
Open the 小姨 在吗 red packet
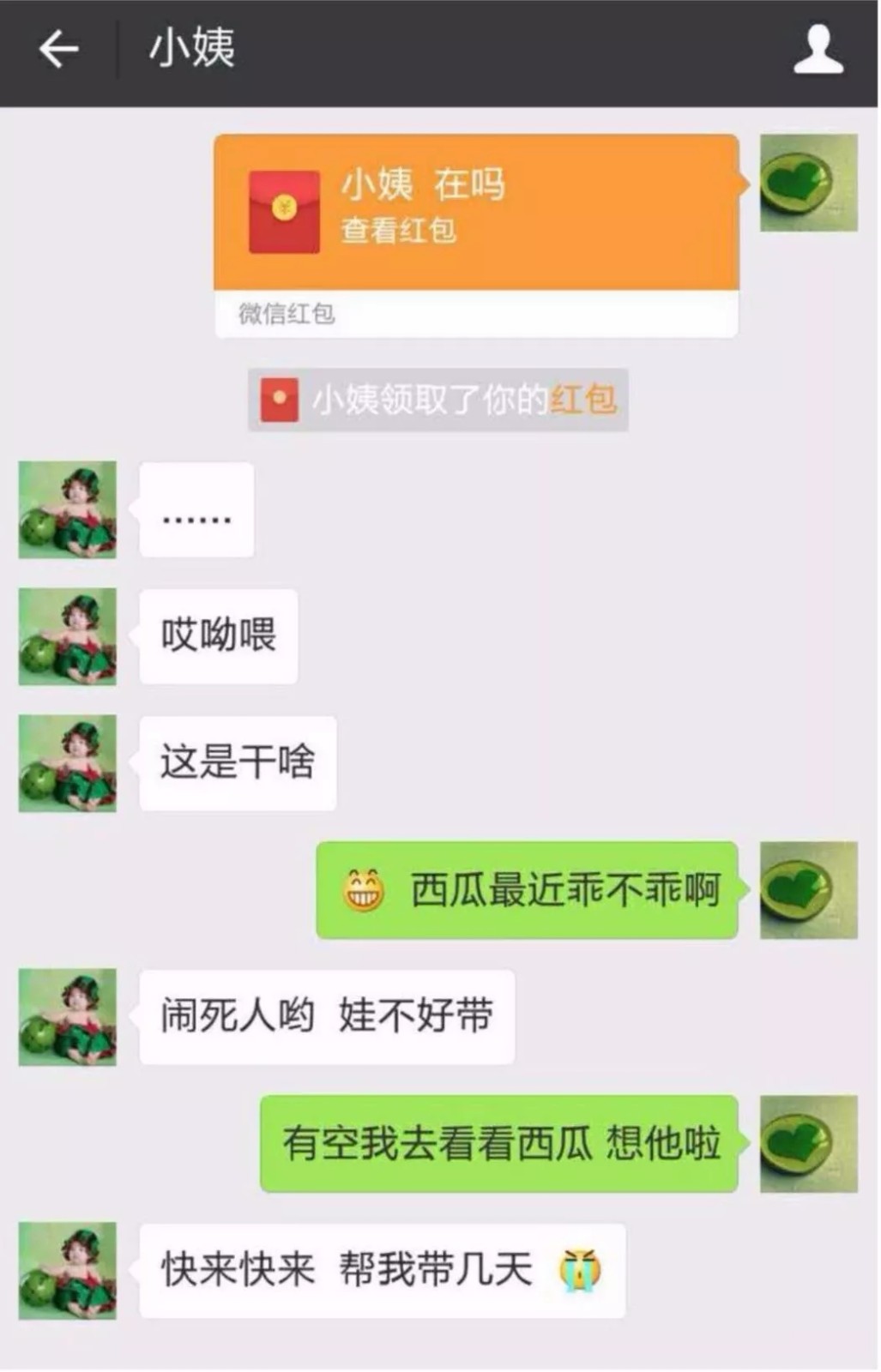(476, 212)
